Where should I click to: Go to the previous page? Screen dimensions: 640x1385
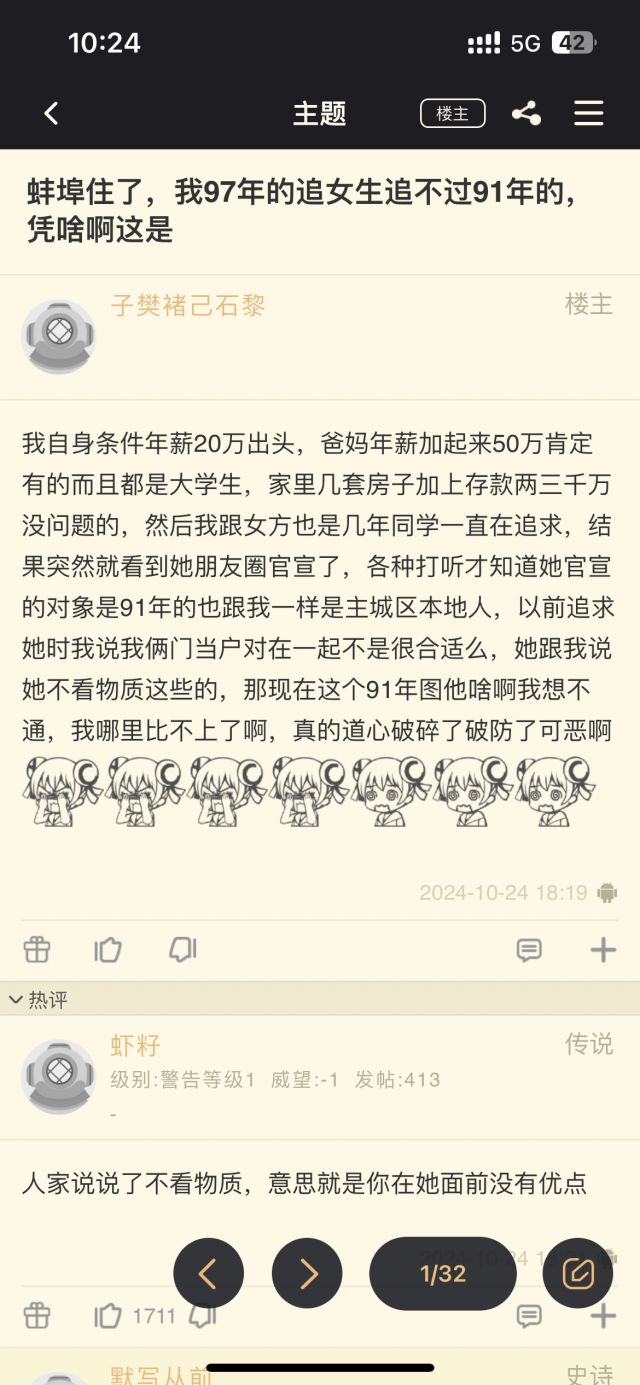point(208,1273)
